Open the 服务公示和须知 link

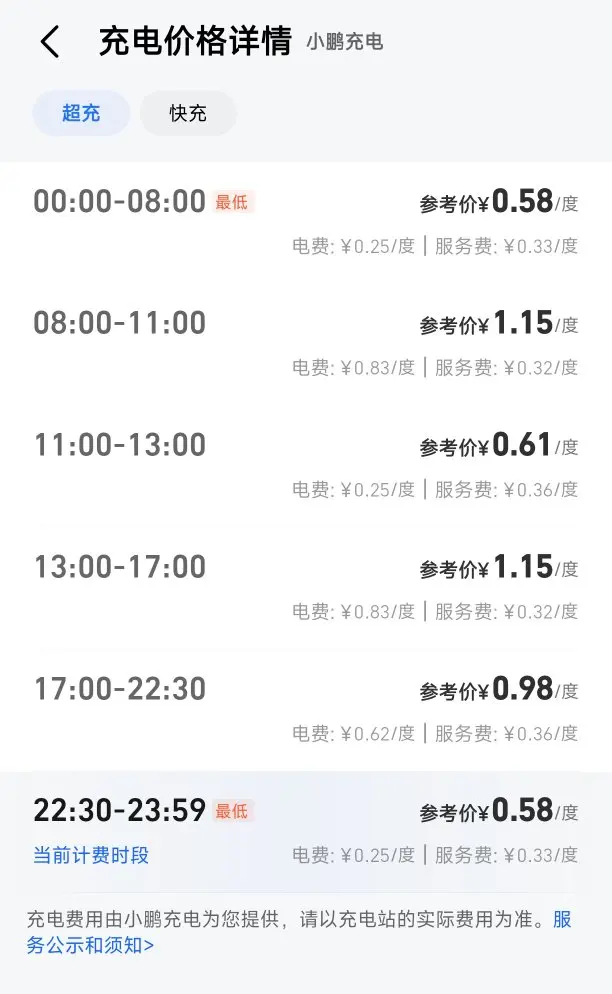pyautogui.click(x=90, y=944)
